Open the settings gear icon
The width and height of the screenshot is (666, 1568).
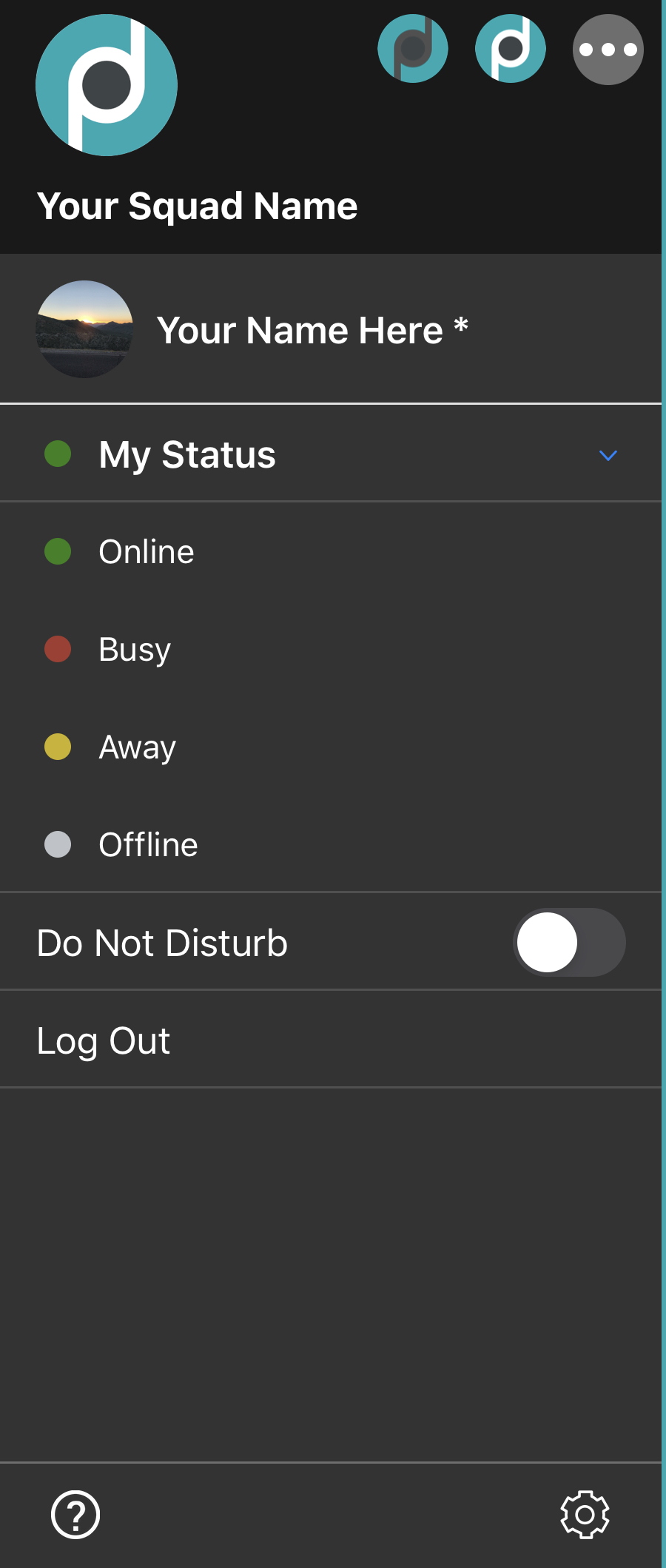pyautogui.click(x=585, y=1515)
